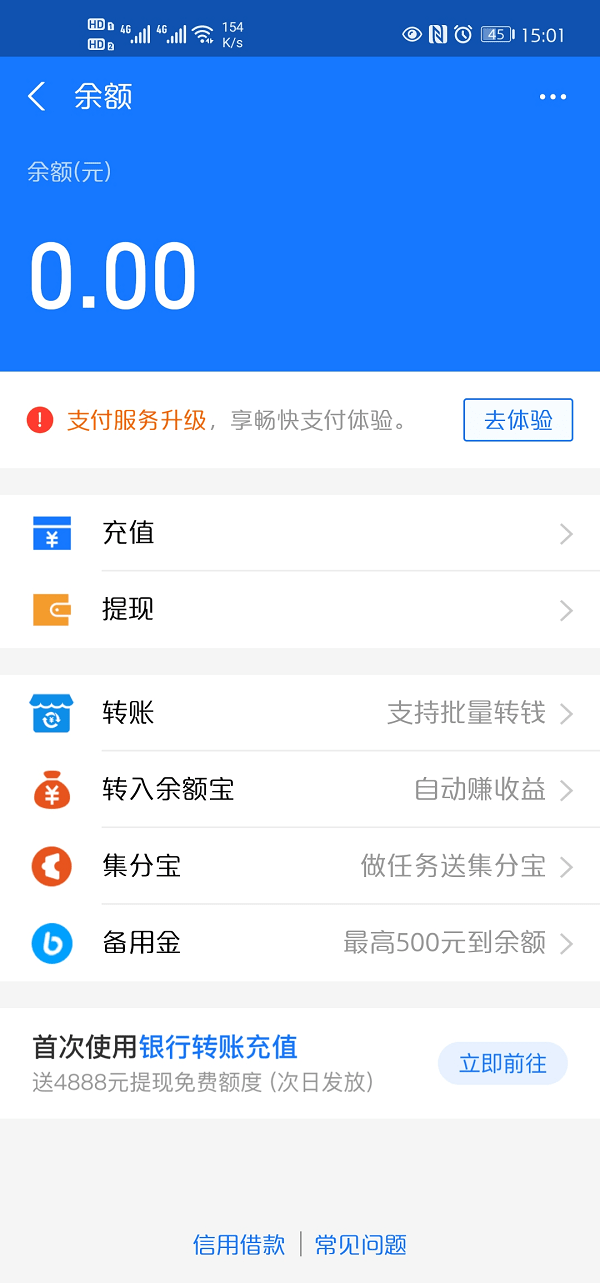This screenshot has width=600, height=1283.
Task: Open the 集分宝 row
Action: click(300, 866)
